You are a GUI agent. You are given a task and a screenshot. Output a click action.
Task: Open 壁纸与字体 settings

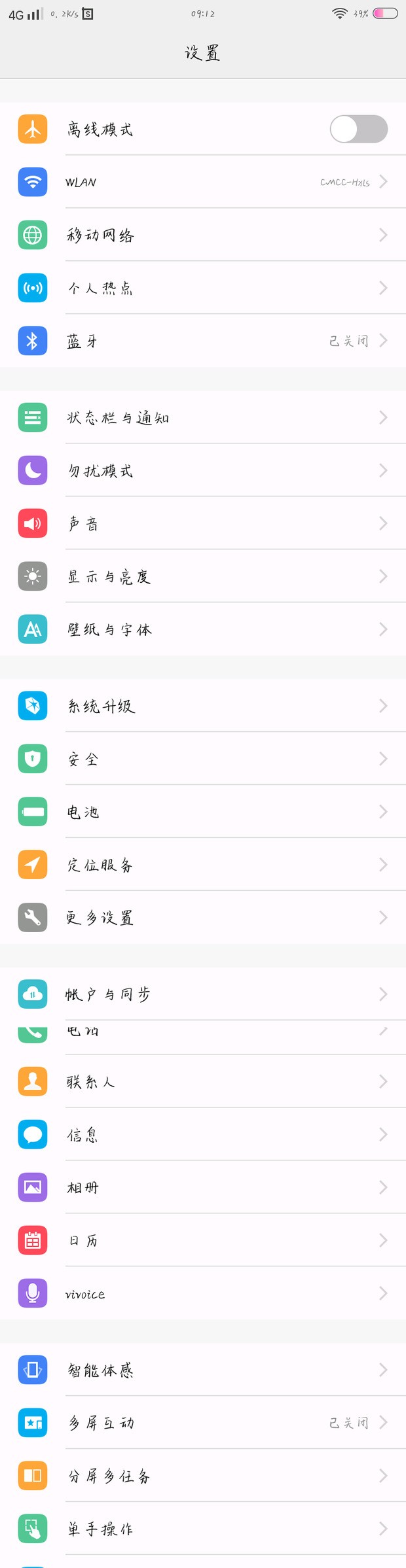tap(203, 629)
